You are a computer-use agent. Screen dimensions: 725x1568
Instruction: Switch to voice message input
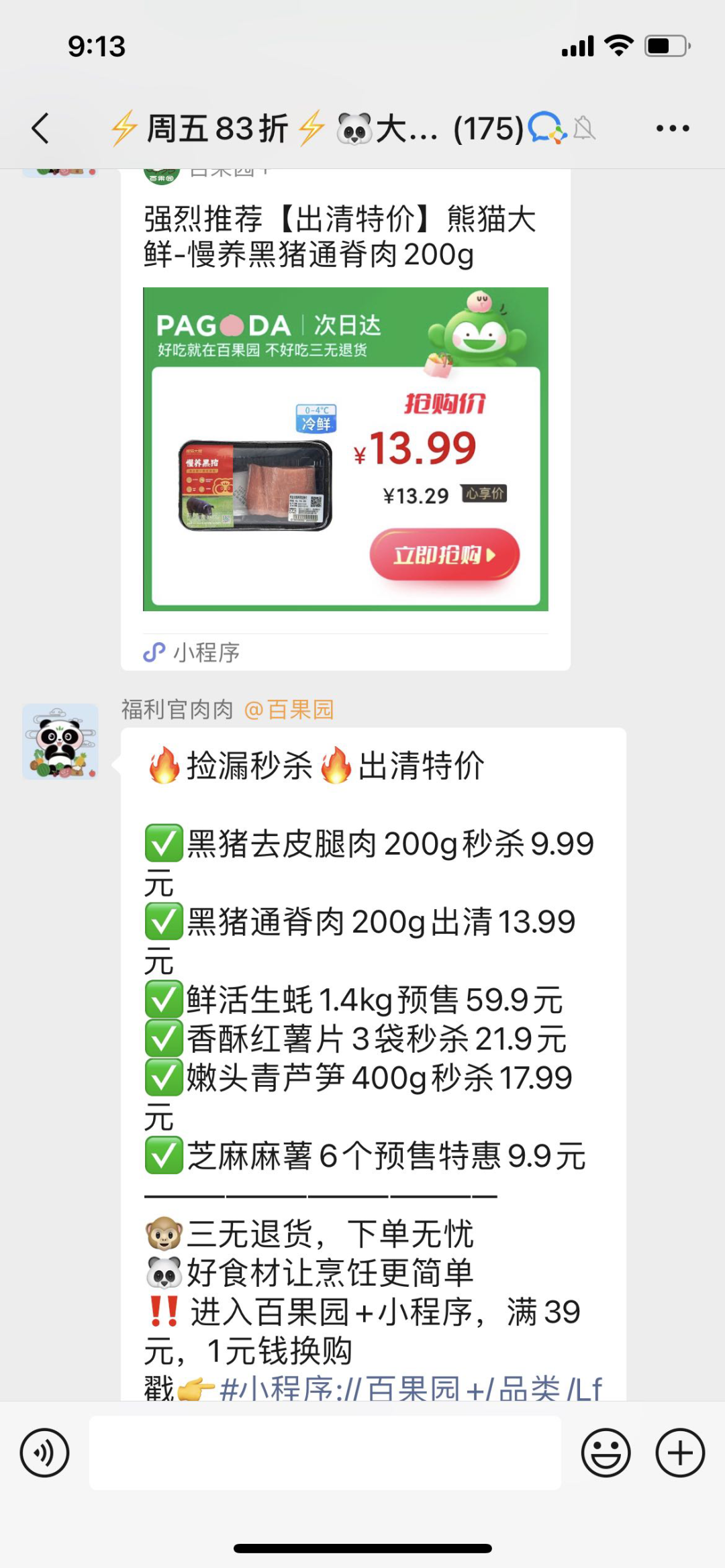[x=44, y=1453]
